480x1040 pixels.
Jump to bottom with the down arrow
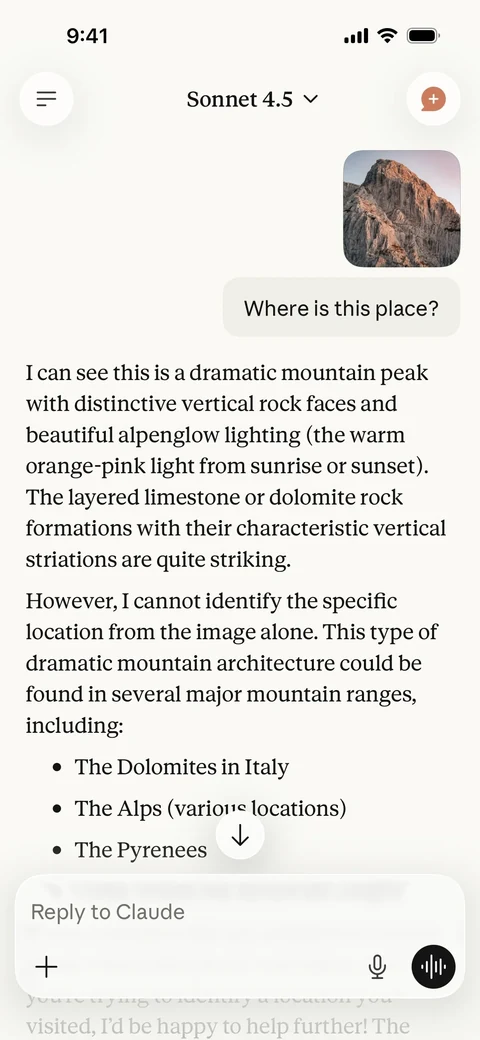pyautogui.click(x=240, y=836)
